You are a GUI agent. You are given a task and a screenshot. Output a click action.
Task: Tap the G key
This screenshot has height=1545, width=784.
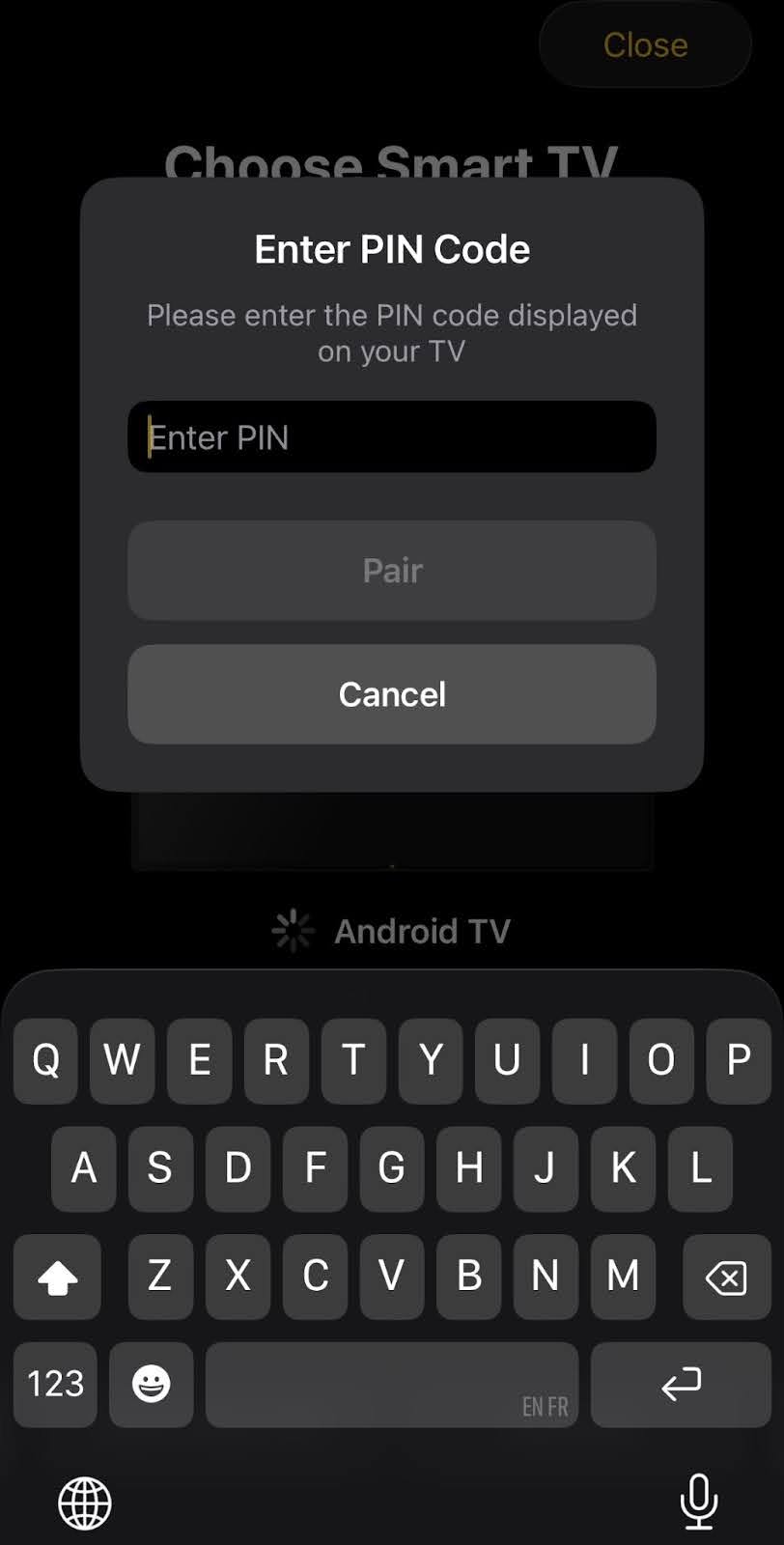tap(391, 1169)
